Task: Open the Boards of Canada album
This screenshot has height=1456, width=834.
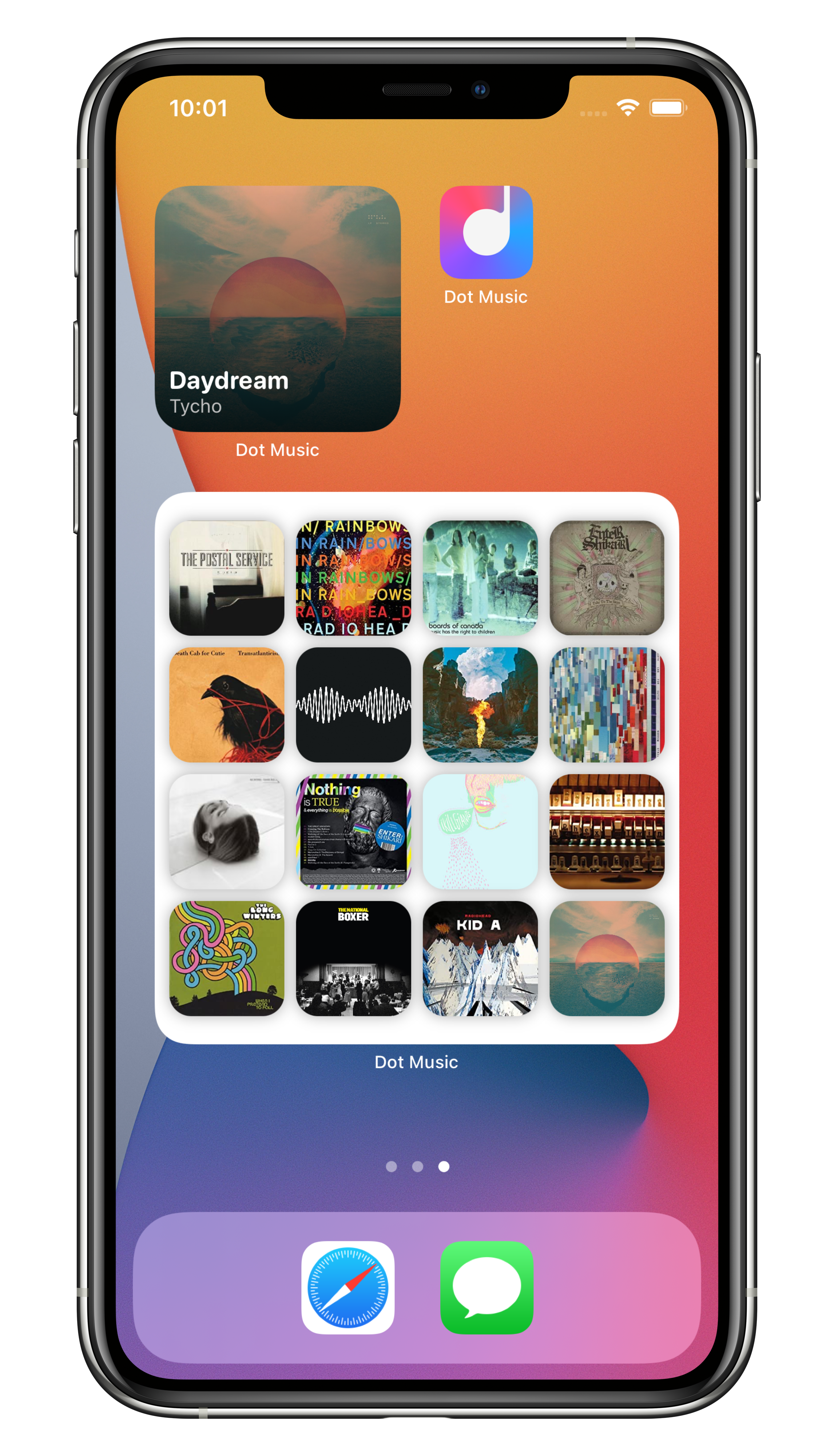Action: tap(480, 578)
